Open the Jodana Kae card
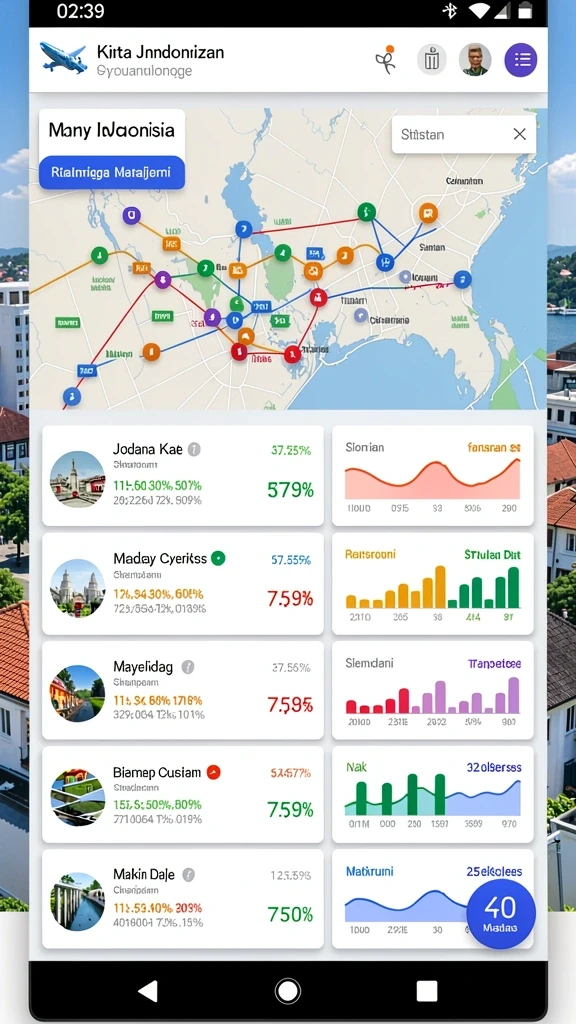The width and height of the screenshot is (576, 1024). [x=183, y=475]
